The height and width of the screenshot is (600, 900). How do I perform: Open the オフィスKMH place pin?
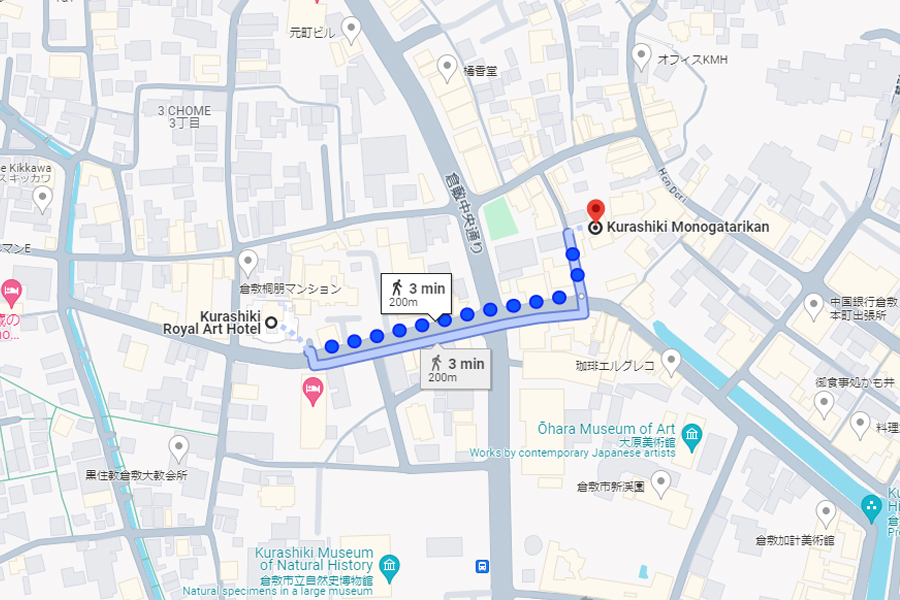click(641, 55)
